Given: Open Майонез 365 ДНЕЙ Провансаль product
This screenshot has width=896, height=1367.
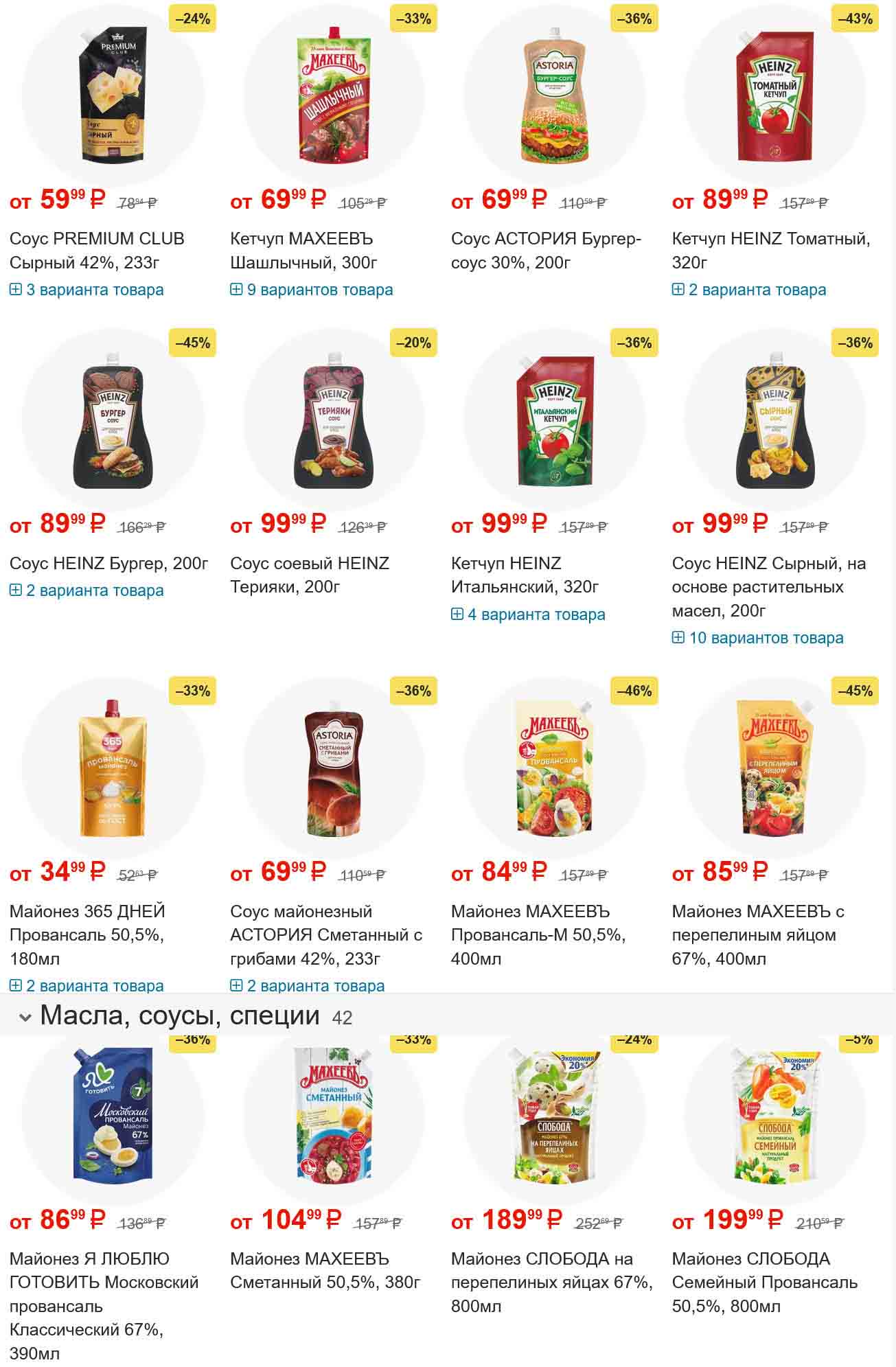Looking at the screenshot, I should tap(87, 934).
